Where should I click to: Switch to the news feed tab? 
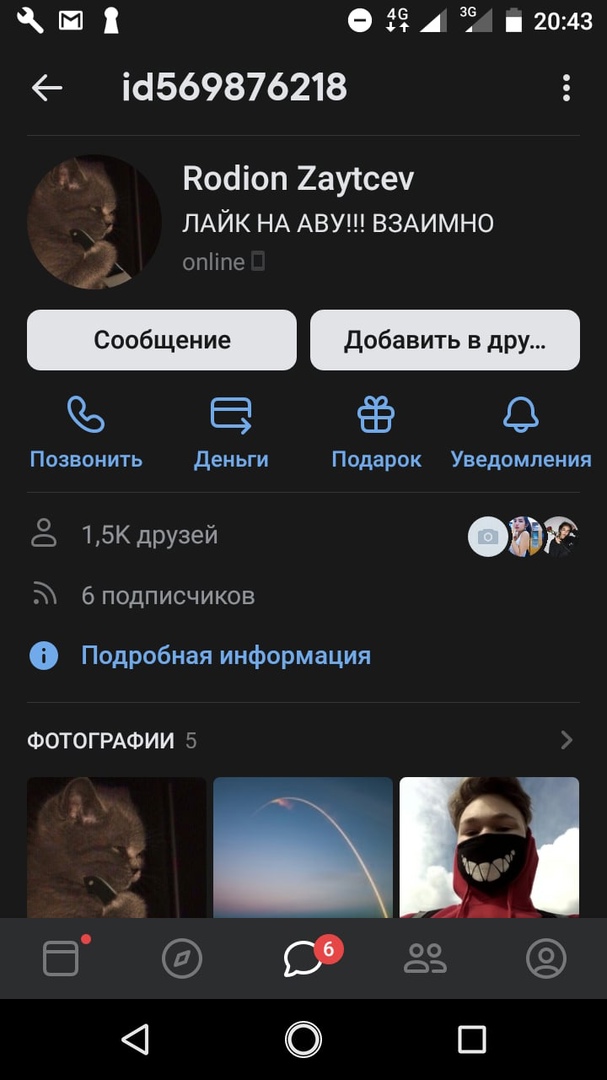(61, 959)
